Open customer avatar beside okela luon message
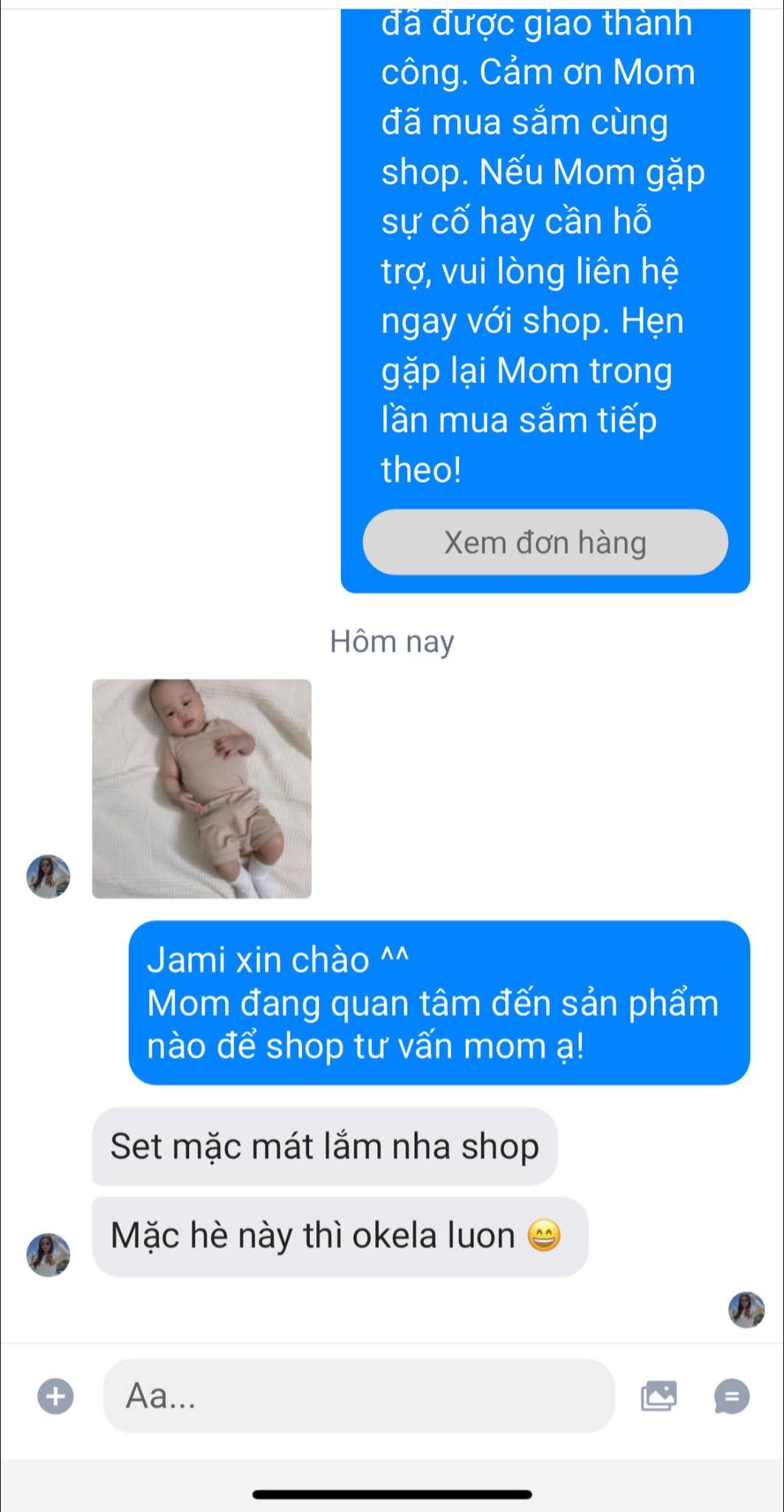 coord(48,1254)
